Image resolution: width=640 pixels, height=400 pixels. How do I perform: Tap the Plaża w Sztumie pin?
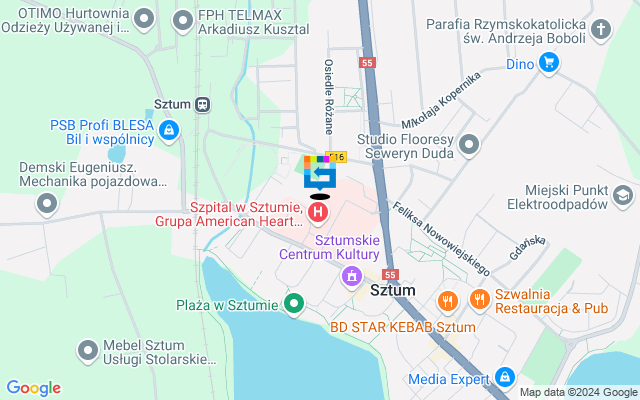tap(293, 302)
